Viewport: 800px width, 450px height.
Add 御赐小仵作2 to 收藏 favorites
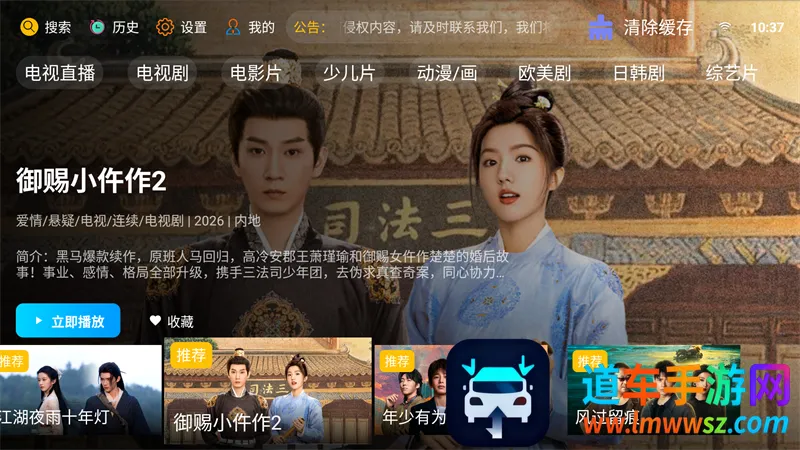pos(171,321)
